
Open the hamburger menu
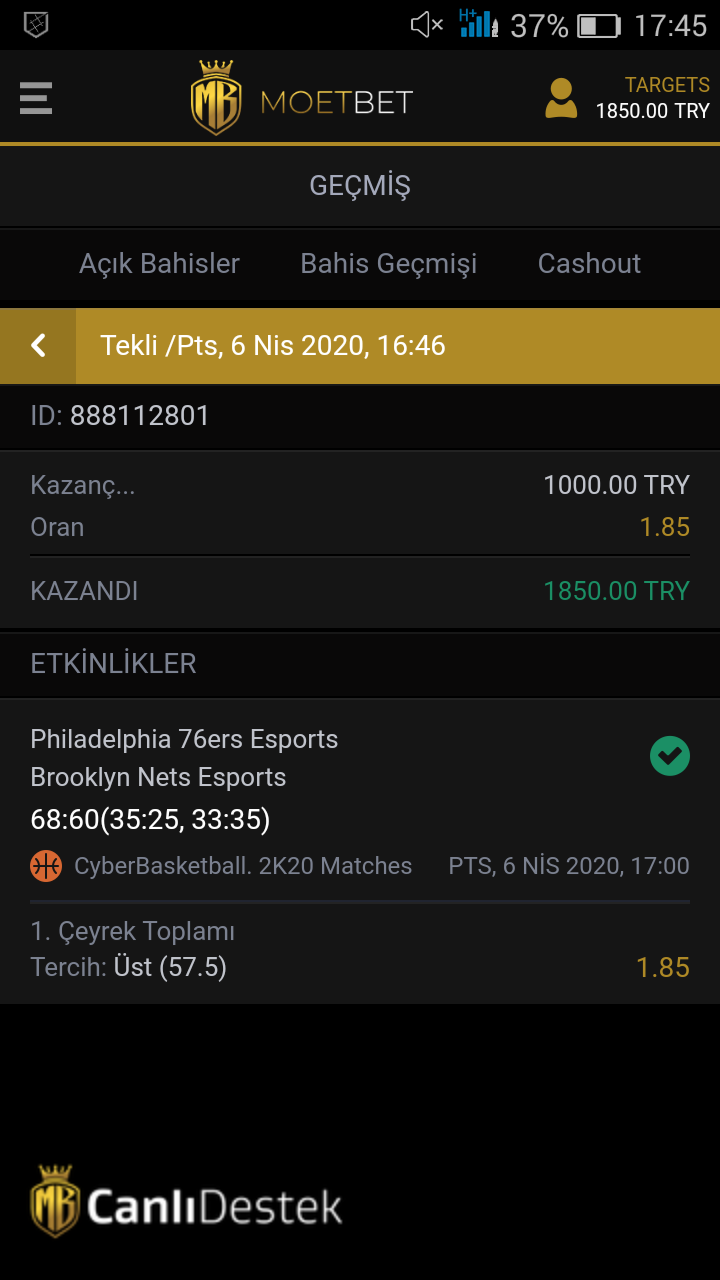[36, 98]
